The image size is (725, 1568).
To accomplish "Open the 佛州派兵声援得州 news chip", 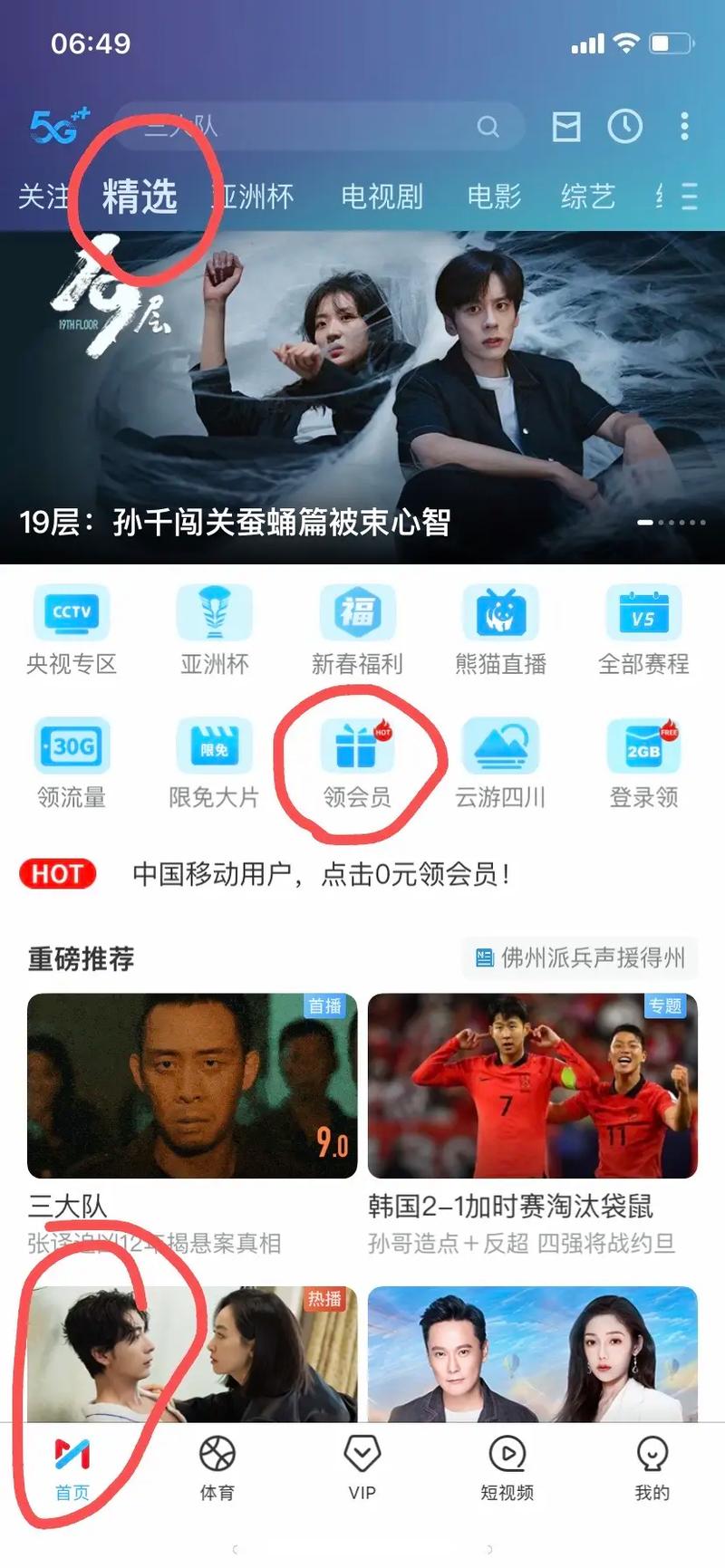I will [580, 957].
